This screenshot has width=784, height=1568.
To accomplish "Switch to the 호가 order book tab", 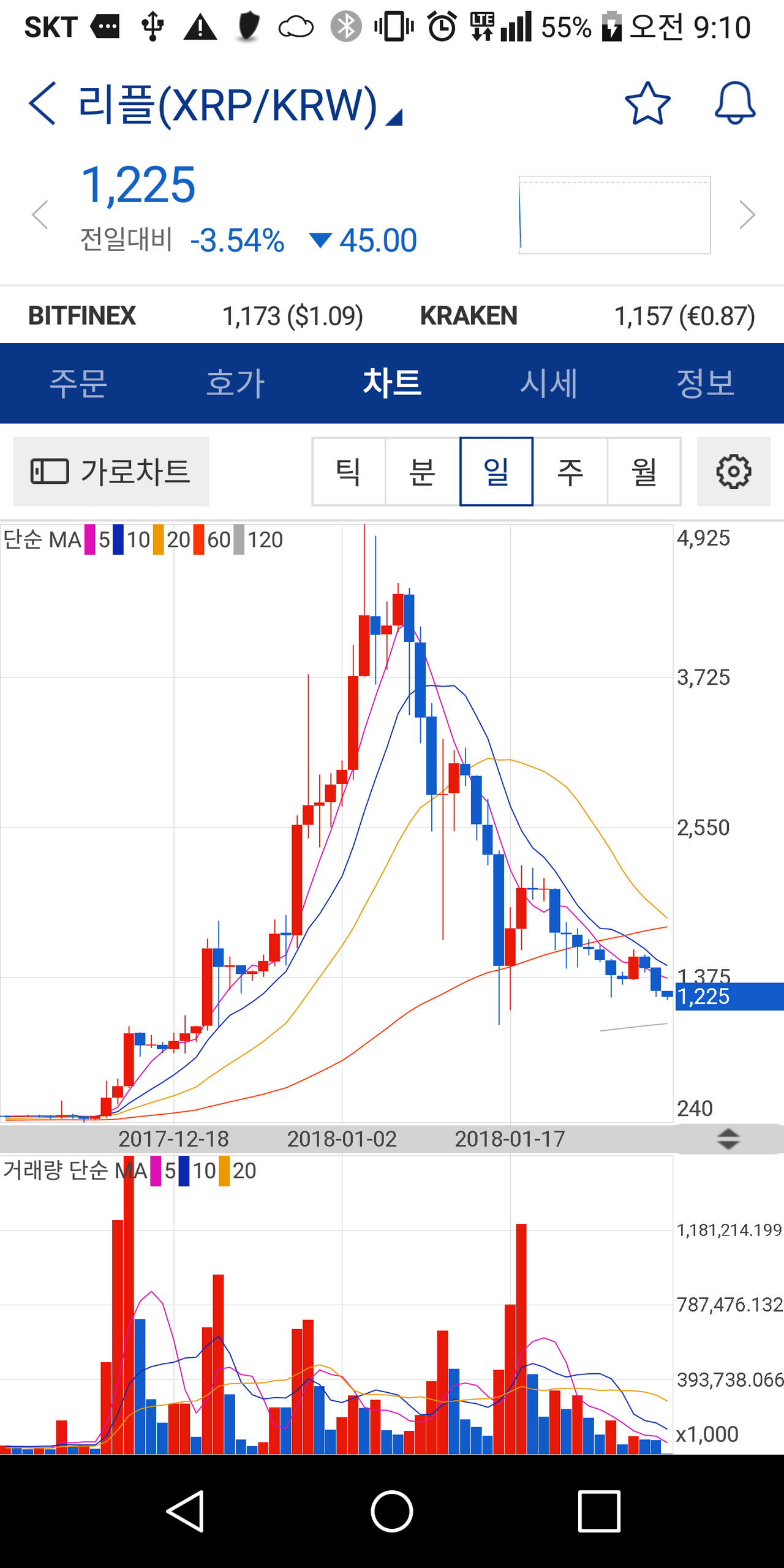I will coord(235,383).
